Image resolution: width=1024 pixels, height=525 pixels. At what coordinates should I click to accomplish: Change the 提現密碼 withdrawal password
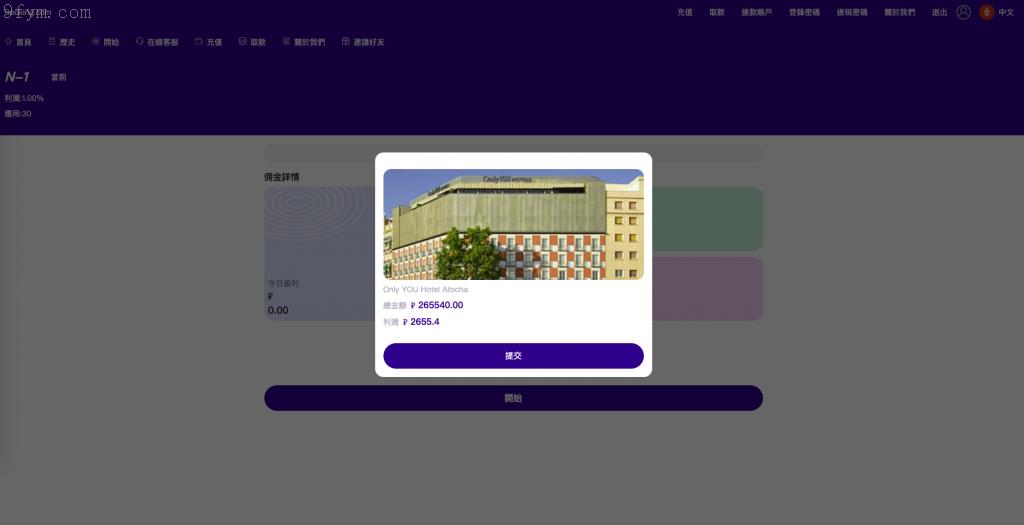pos(852,12)
